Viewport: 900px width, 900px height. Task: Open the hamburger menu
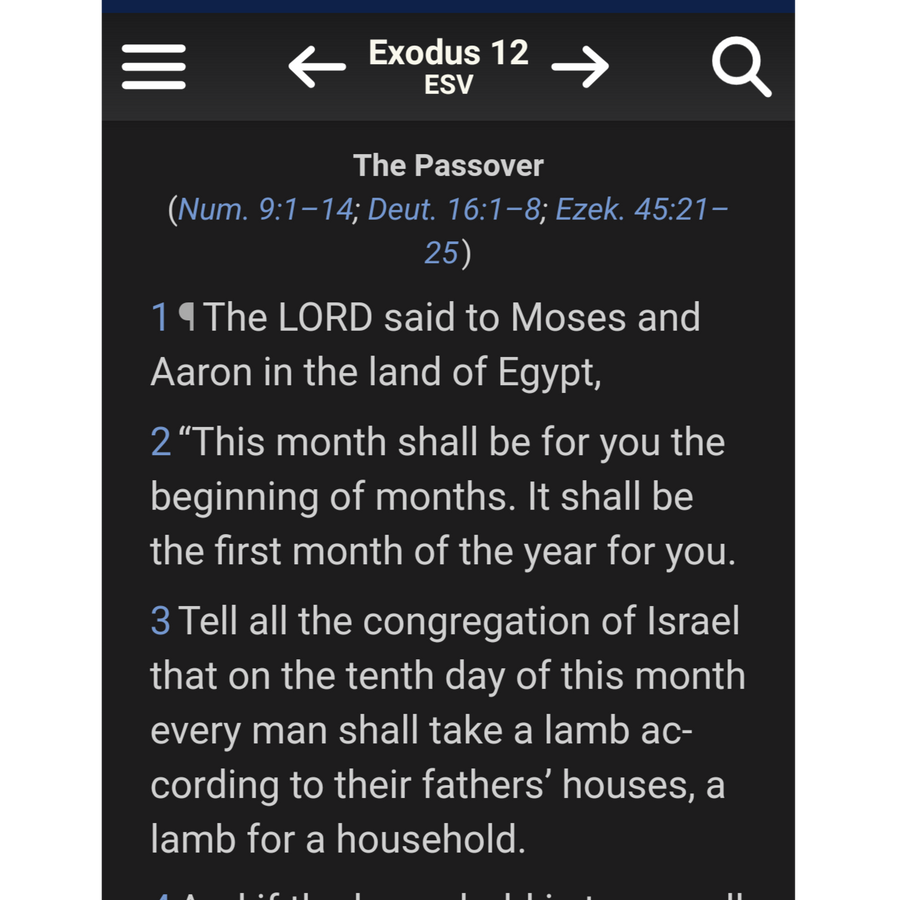pos(154,67)
